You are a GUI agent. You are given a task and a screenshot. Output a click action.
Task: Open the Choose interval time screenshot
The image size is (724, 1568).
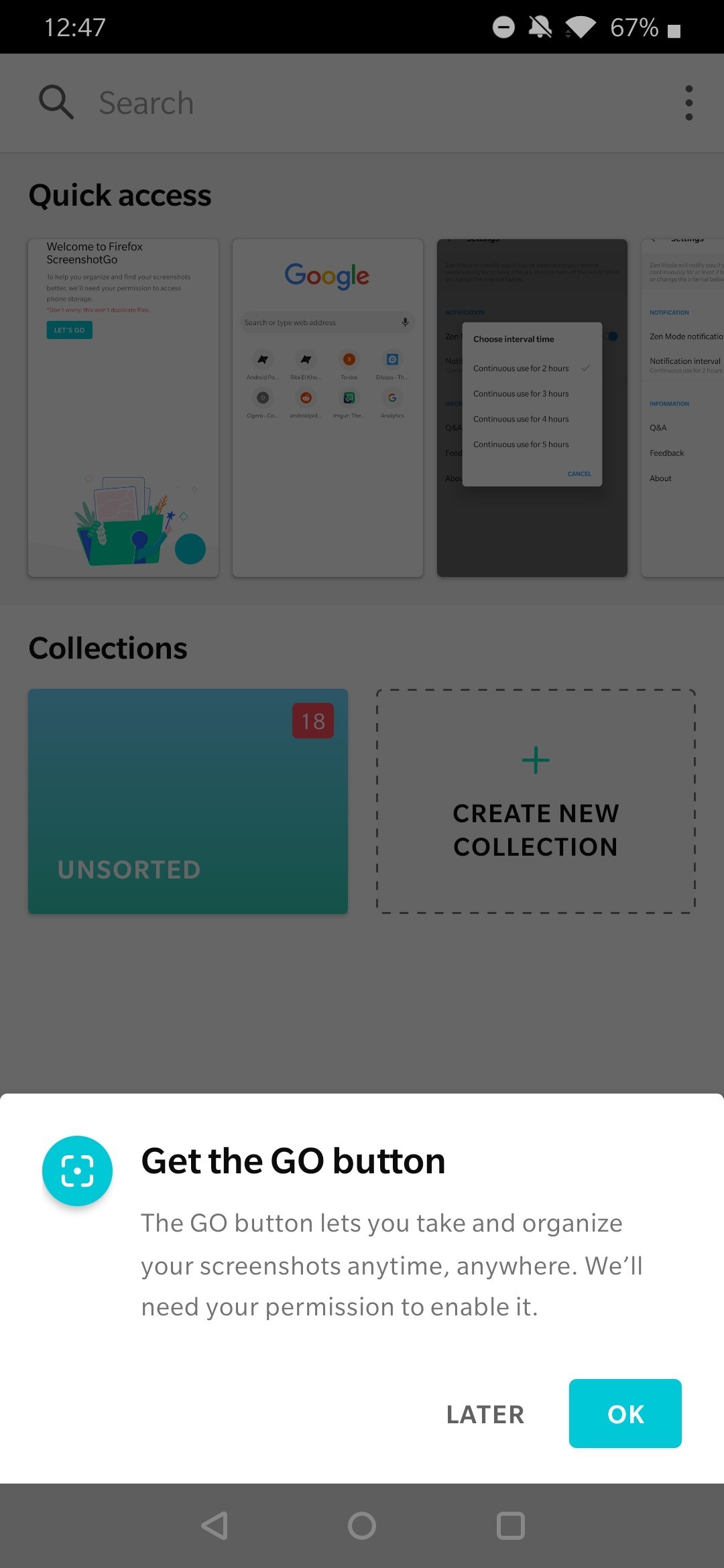(532, 407)
